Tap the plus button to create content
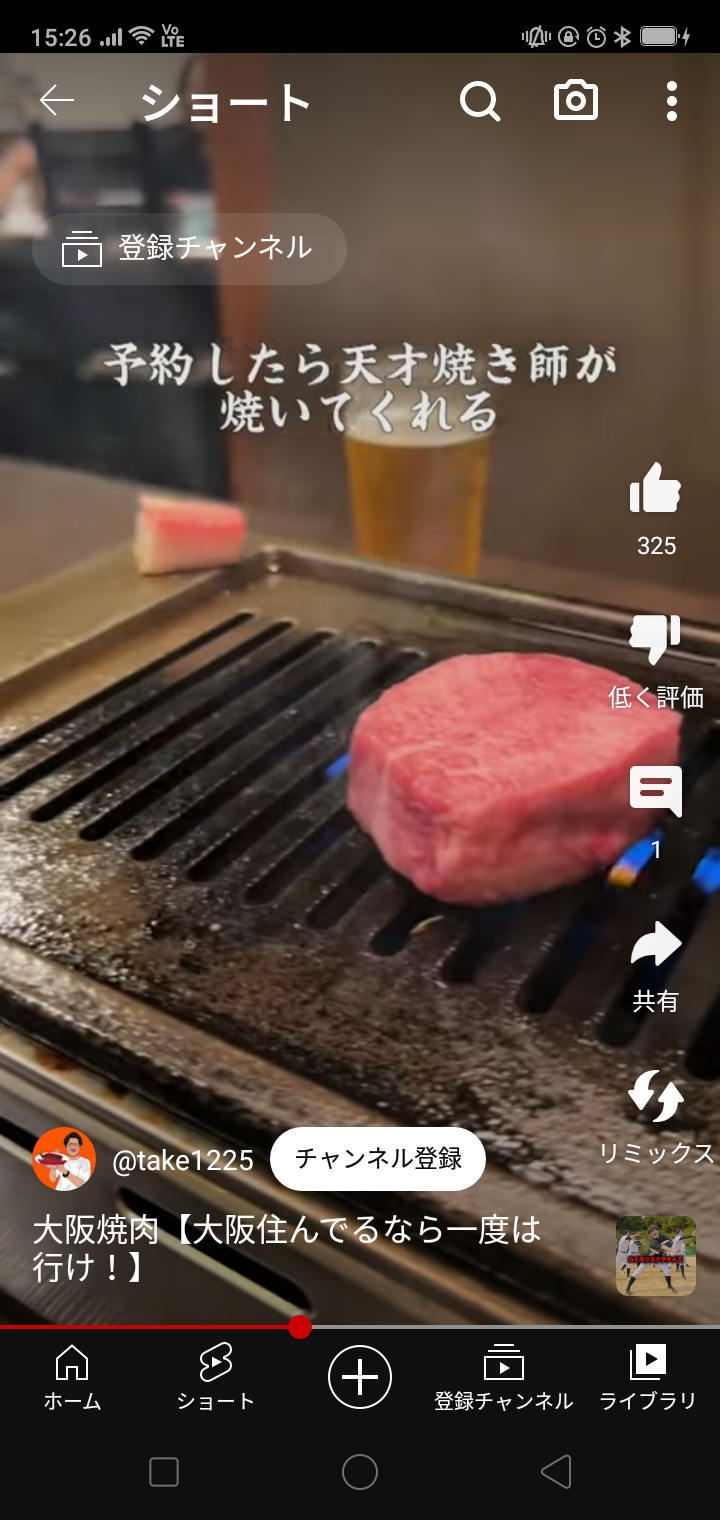 [x=360, y=1376]
